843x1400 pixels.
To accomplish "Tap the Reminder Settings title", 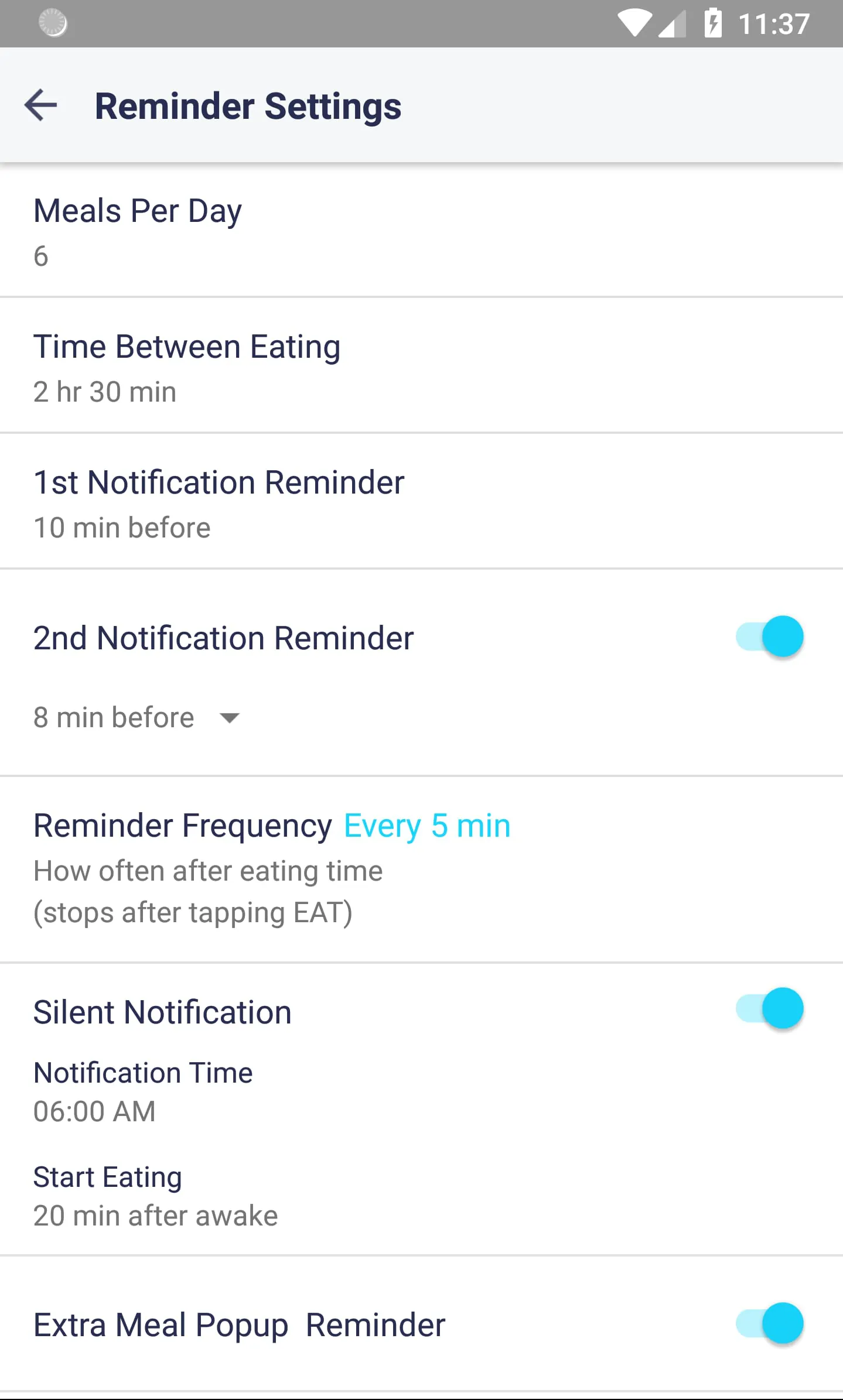I will 248,106.
